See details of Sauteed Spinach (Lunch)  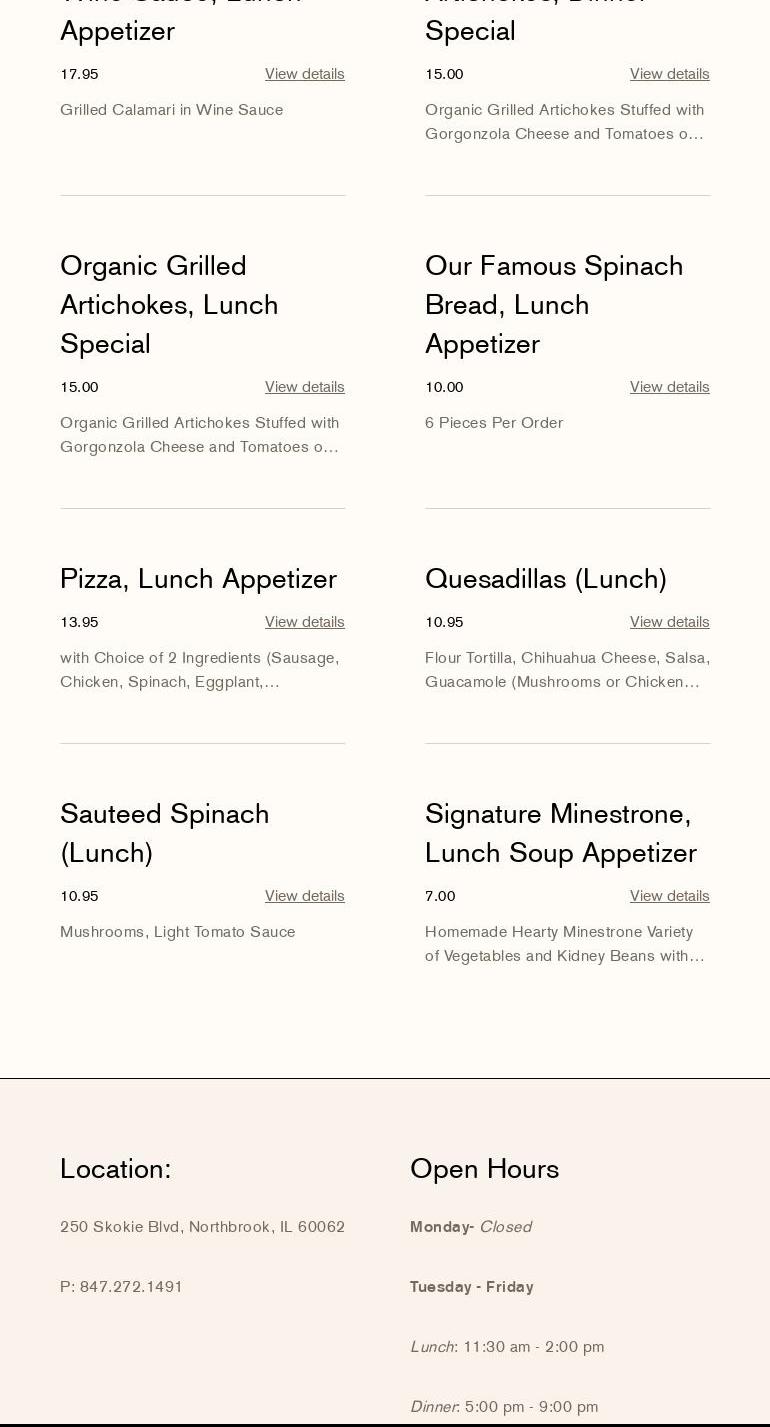click(x=305, y=896)
